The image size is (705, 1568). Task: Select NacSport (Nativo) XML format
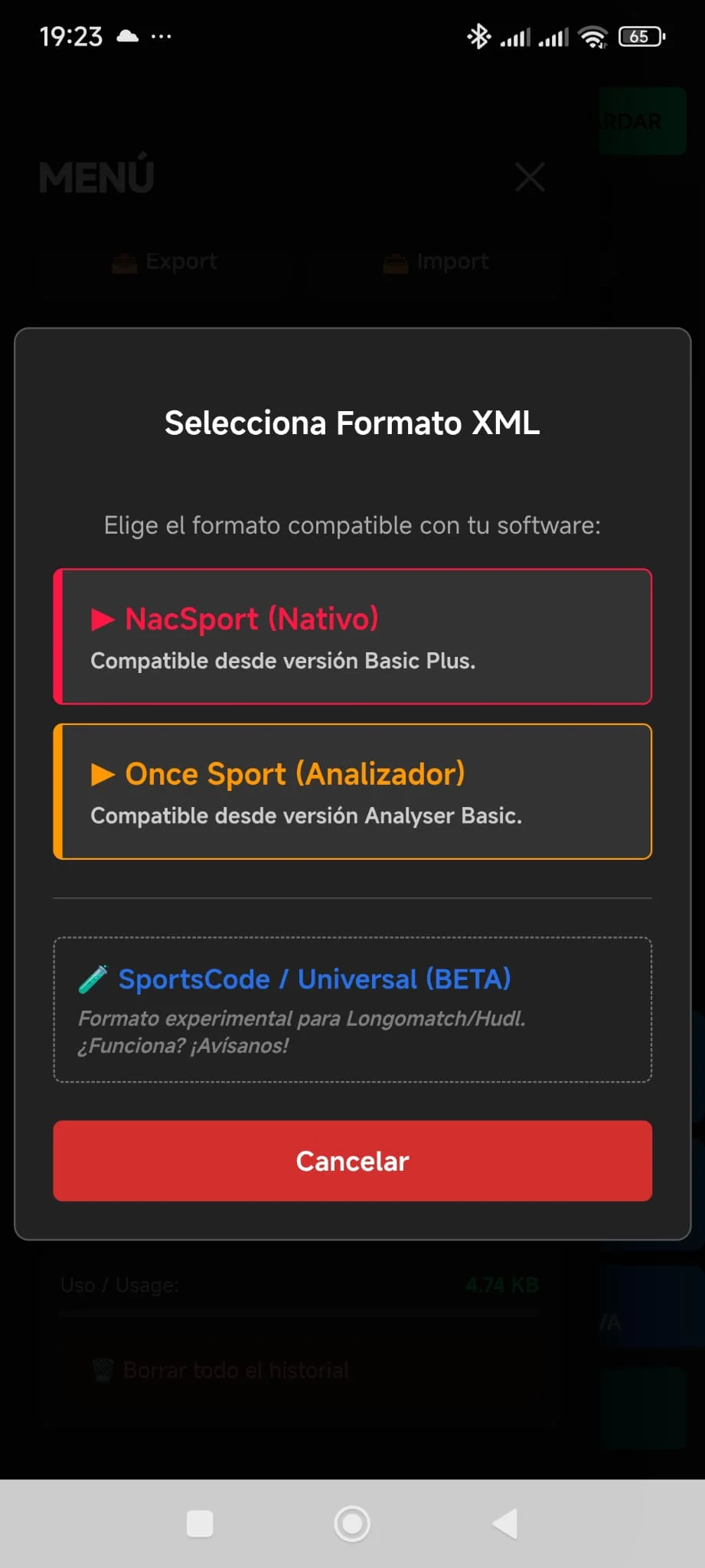pos(352,636)
